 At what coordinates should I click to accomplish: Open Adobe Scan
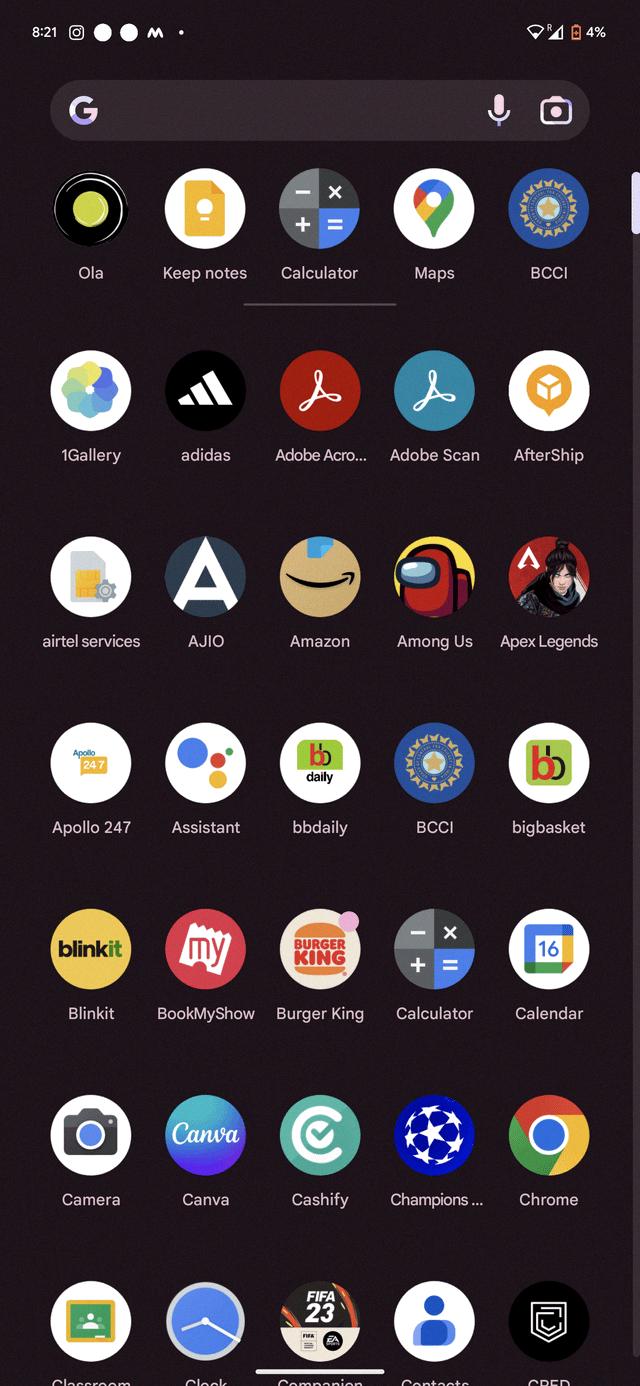point(434,391)
